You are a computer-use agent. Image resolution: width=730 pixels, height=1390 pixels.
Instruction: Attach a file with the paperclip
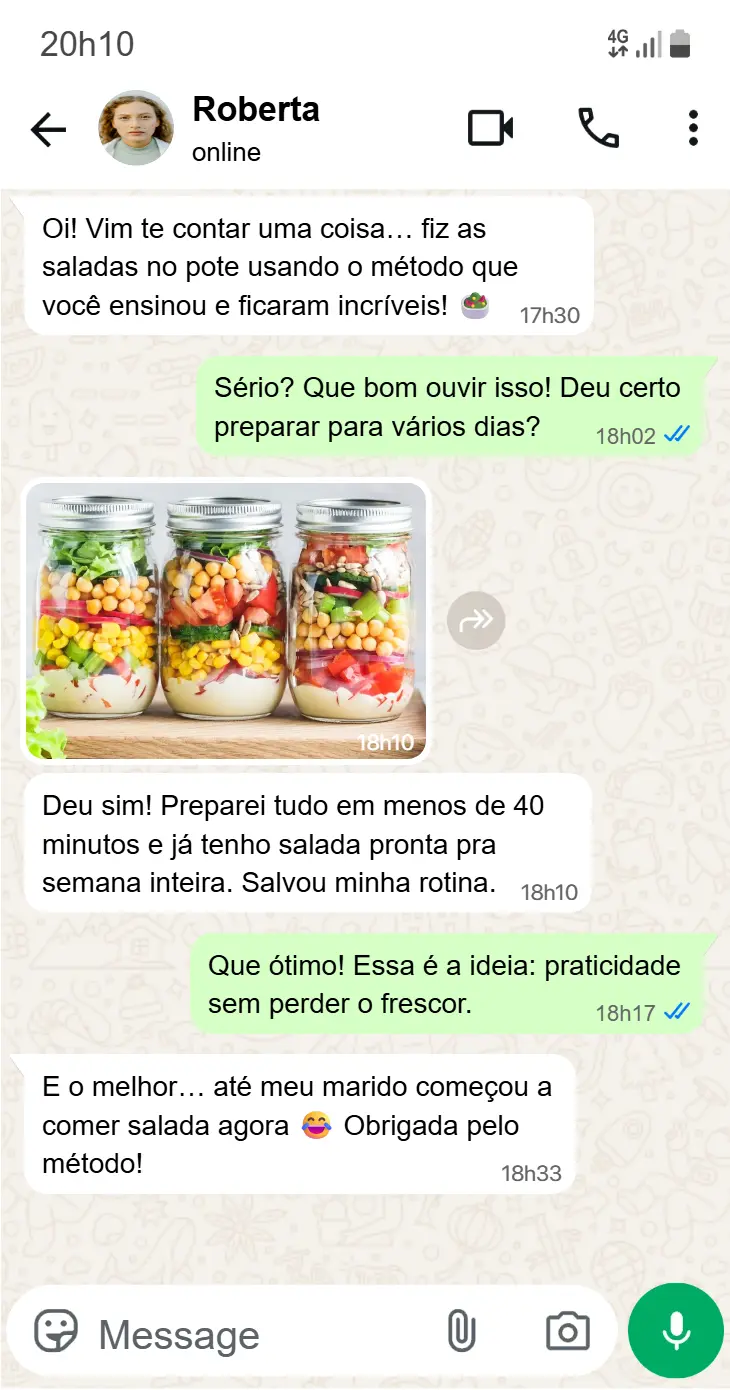pyautogui.click(x=461, y=1331)
